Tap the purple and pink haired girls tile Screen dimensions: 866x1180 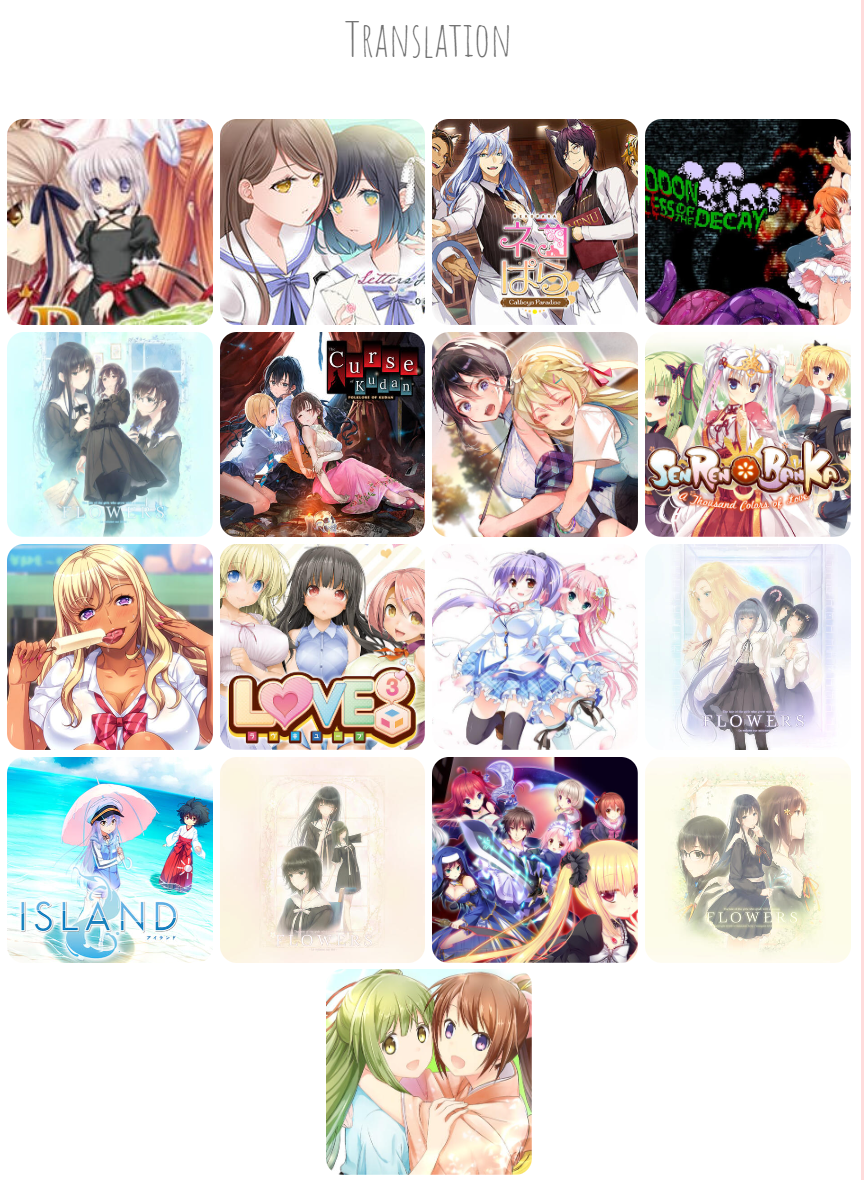point(535,647)
